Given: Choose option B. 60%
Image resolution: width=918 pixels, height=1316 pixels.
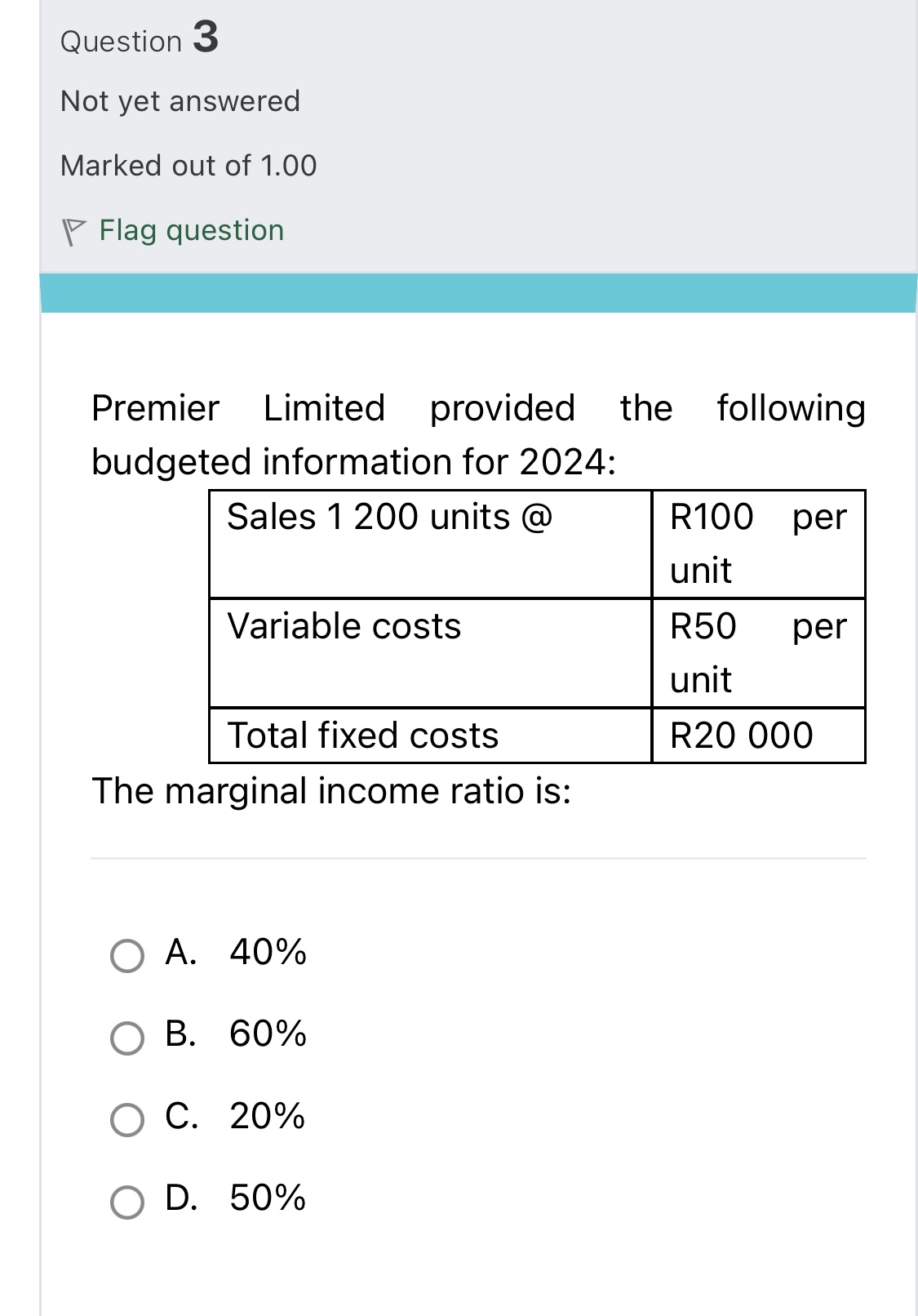Looking at the screenshot, I should click(127, 1038).
